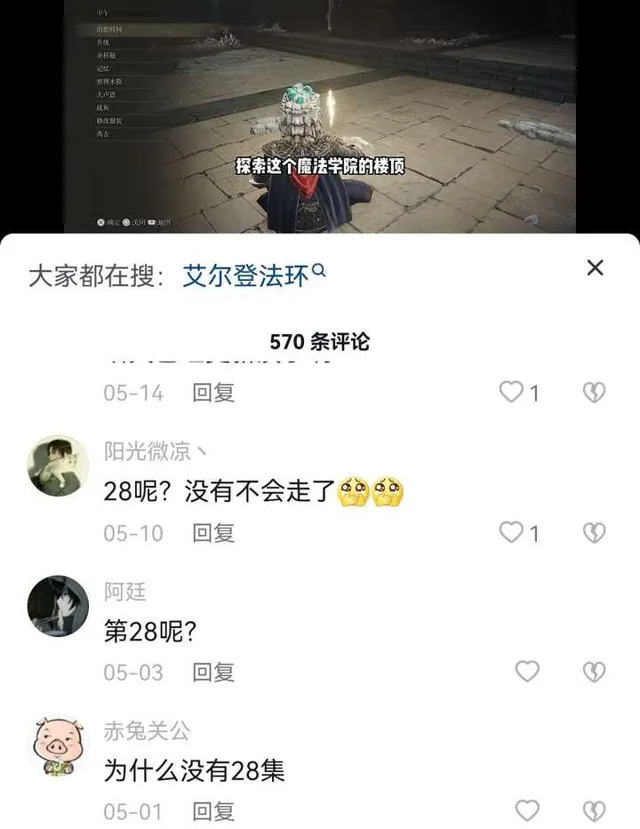Viewport: 640px width, 829px height.
Task: Dislike the comment by 阳光微凉
Action: pyautogui.click(x=594, y=533)
